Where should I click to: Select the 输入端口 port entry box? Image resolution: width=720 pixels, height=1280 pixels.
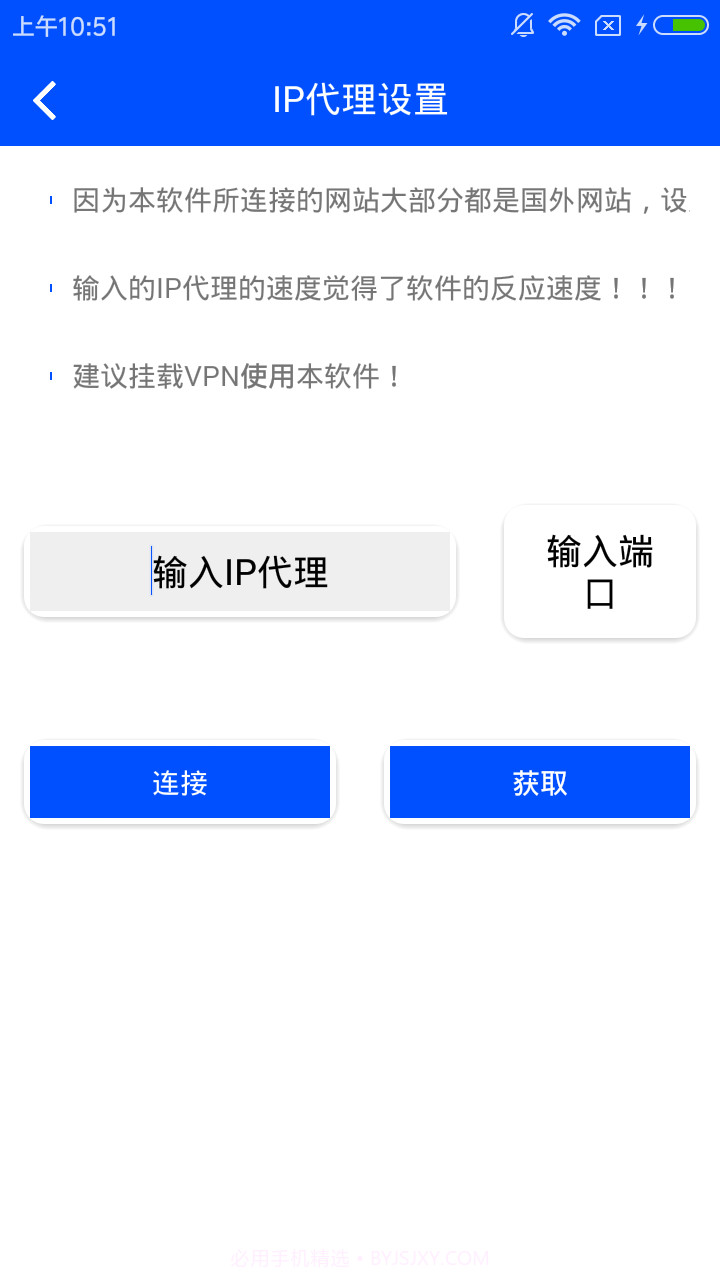pos(599,570)
